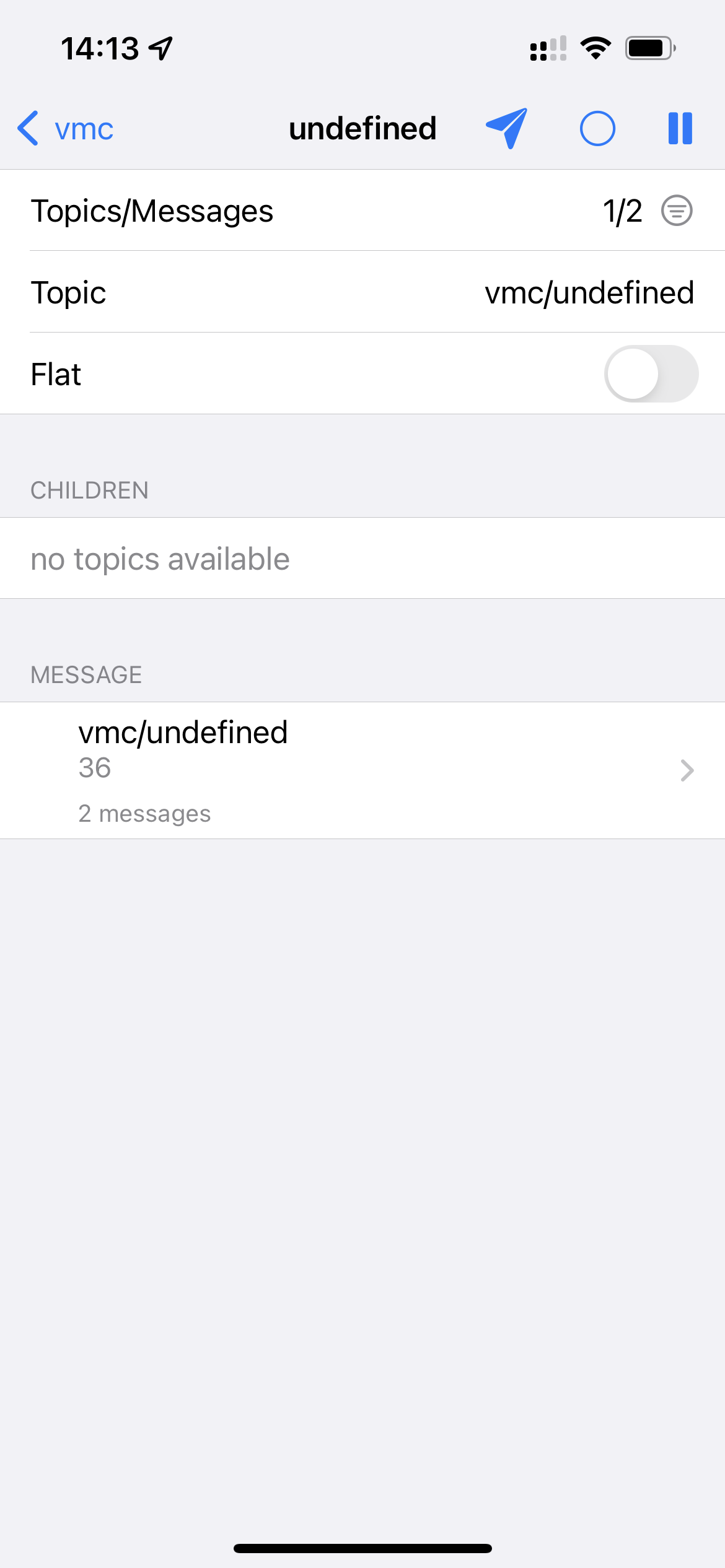Open the Topics/Messages filter icon
This screenshot has height=1568, width=725.
677,211
